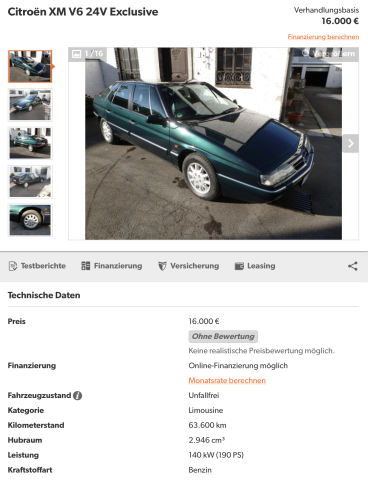Open the main car photo
The image size is (368, 480).
pyautogui.click(x=213, y=143)
